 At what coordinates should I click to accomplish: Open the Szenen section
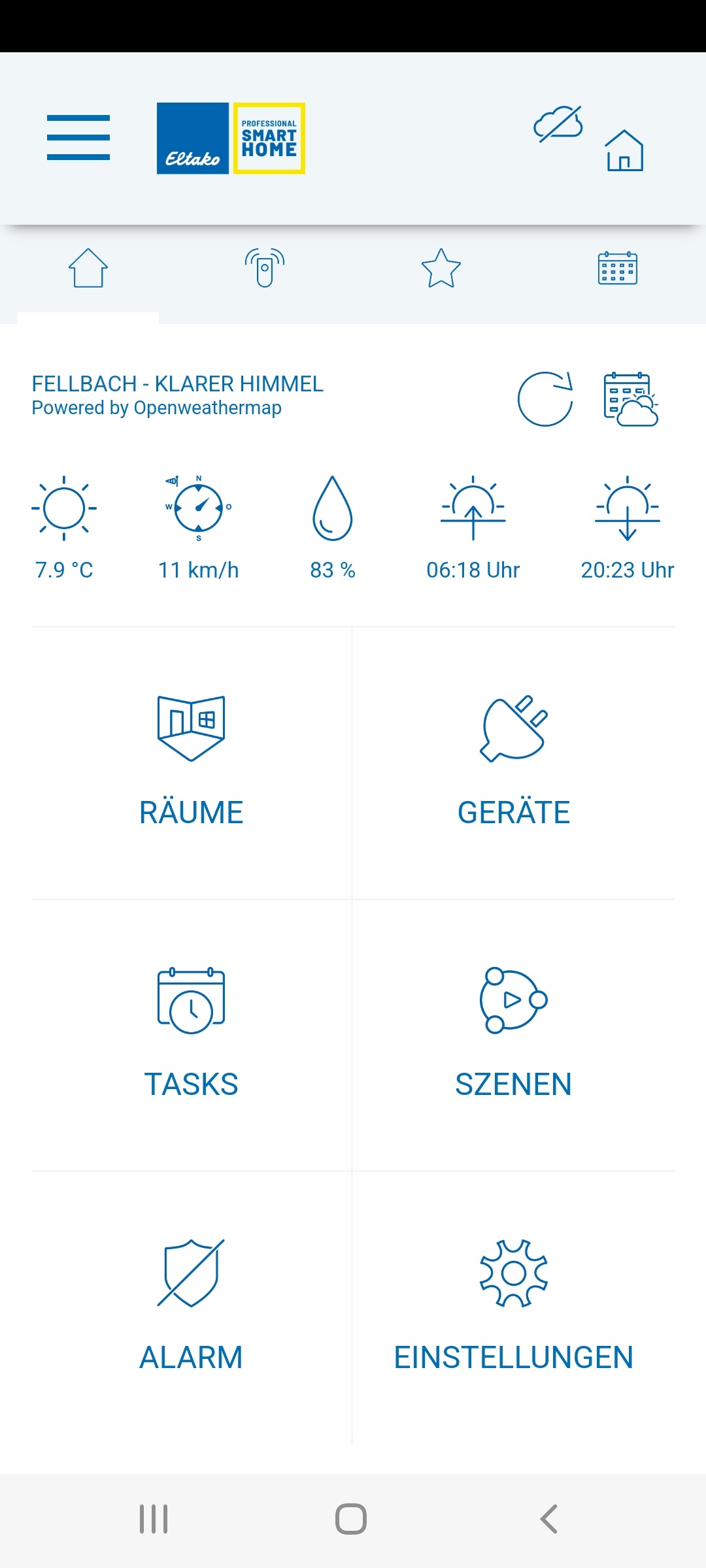click(514, 1034)
